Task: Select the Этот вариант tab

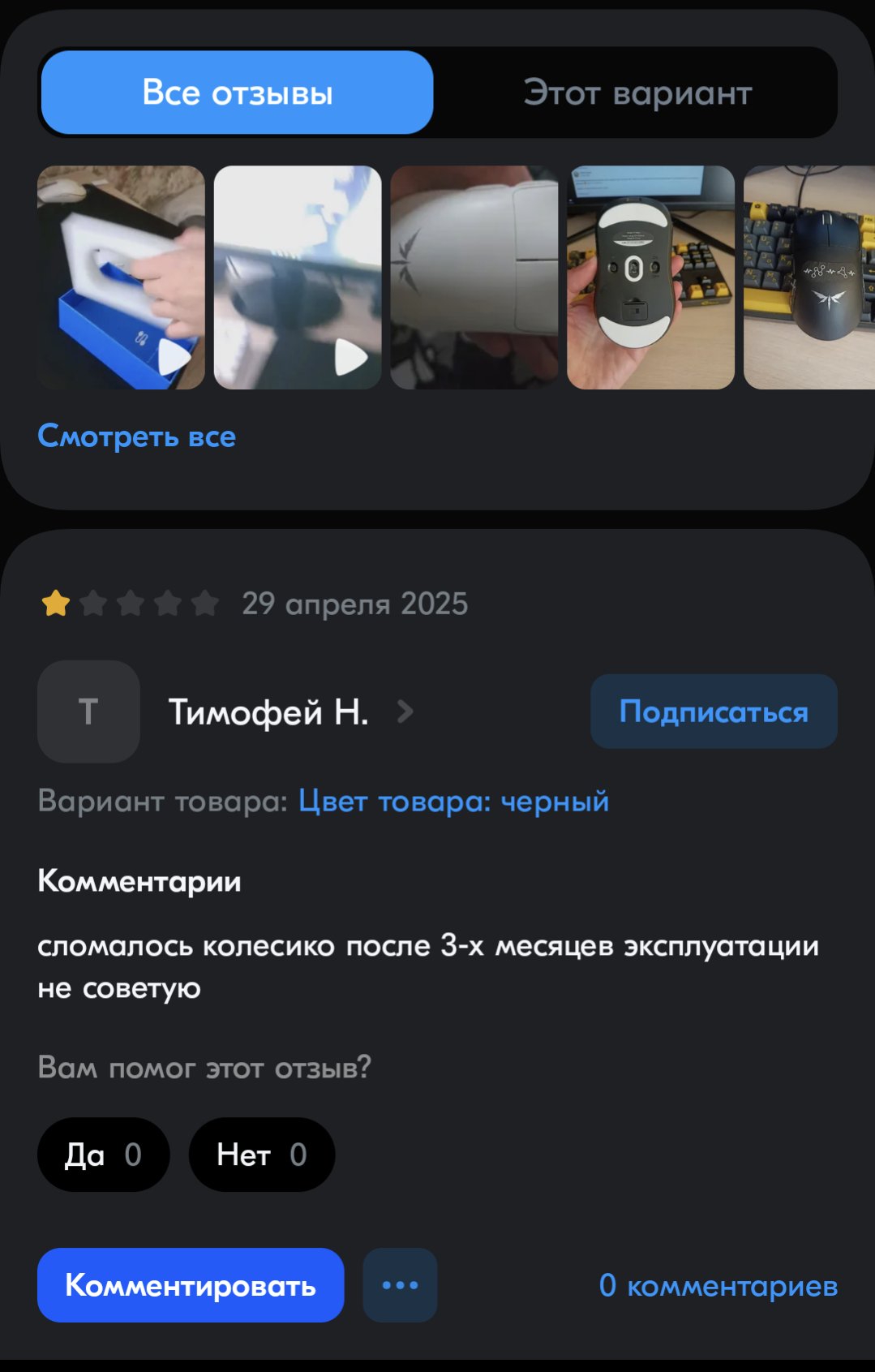Action: click(637, 92)
